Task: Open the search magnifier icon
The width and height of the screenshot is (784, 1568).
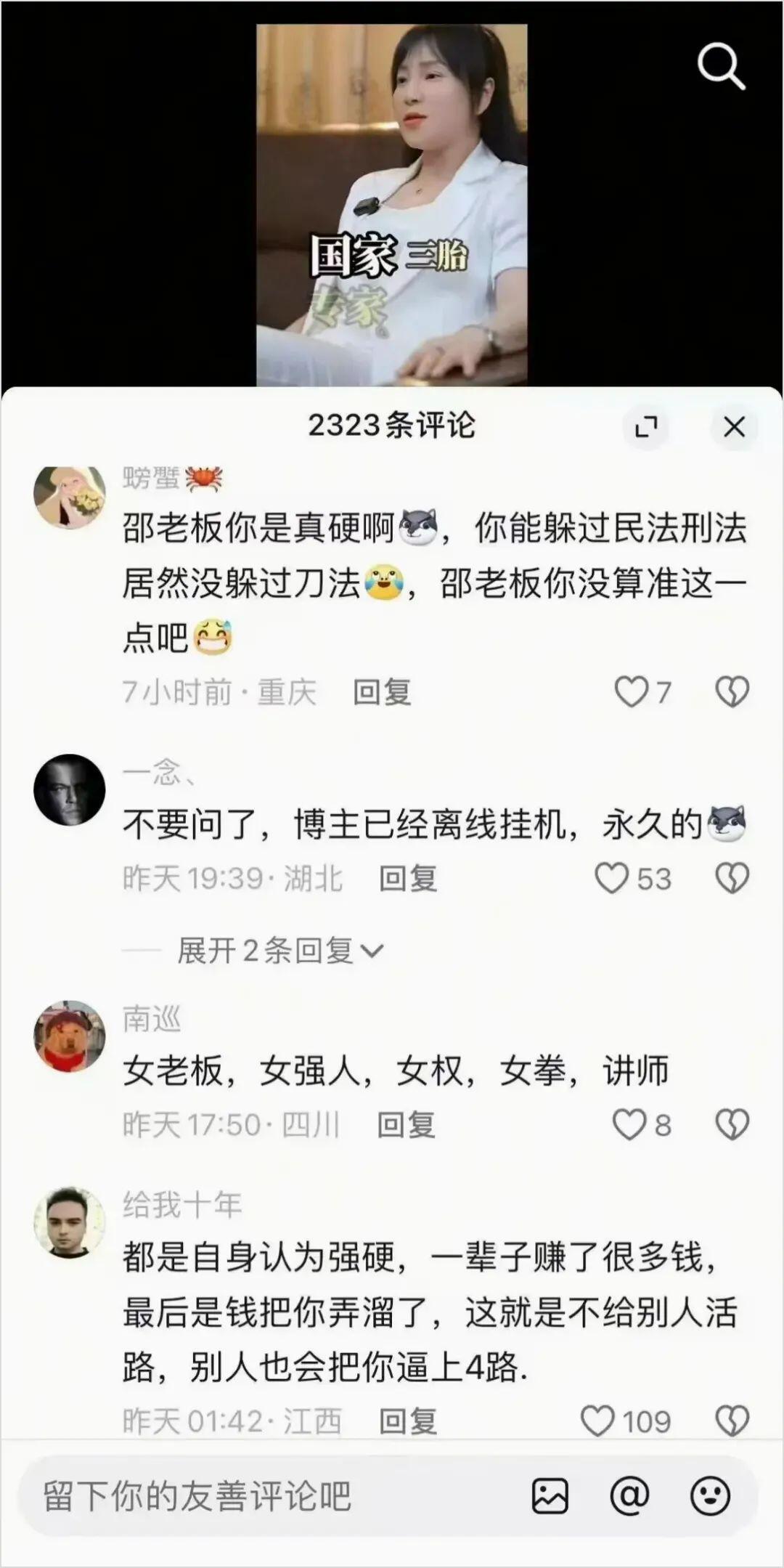Action: tap(721, 67)
